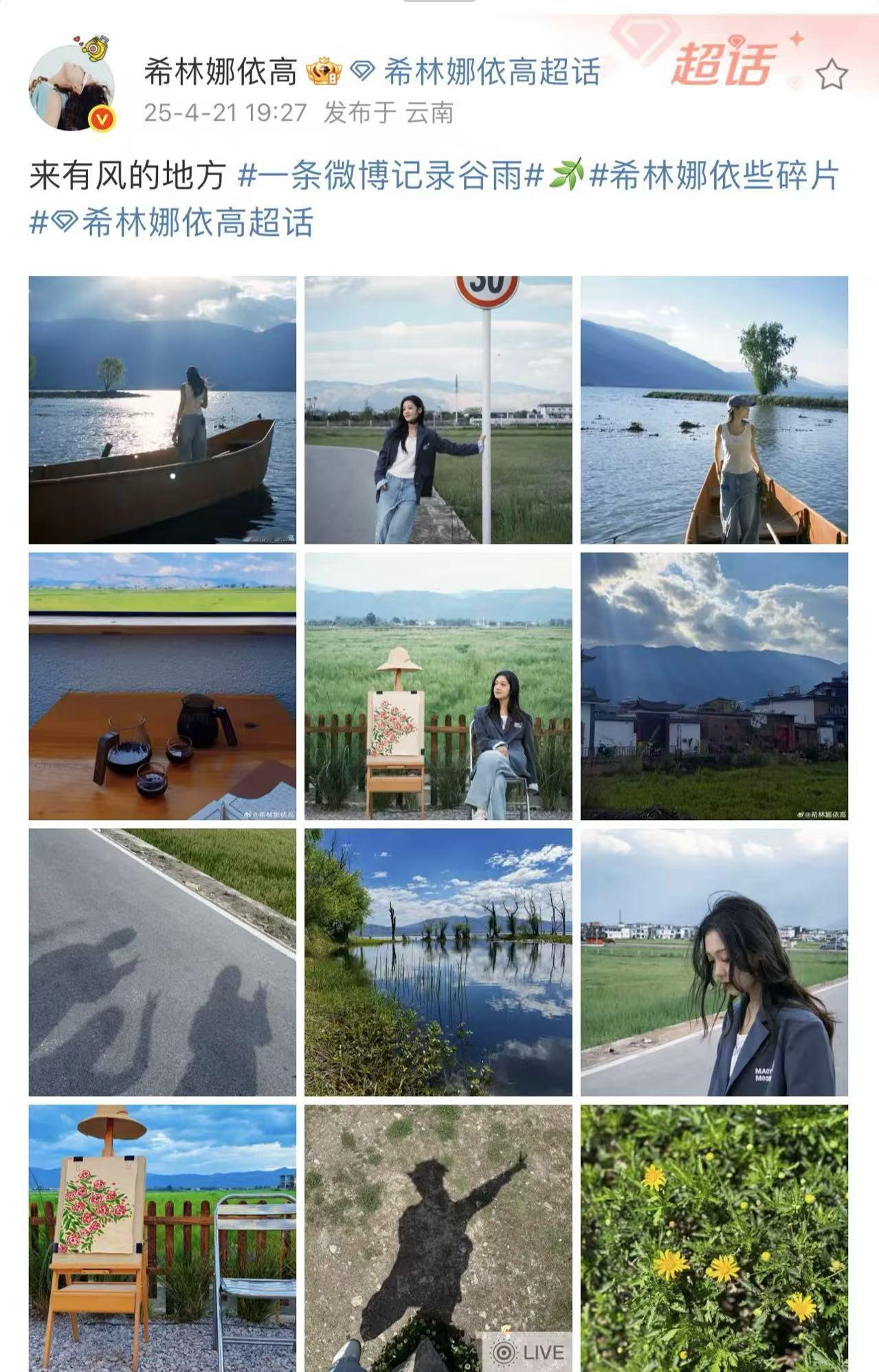The width and height of the screenshot is (879, 1372).
Task: Open photo of village under sunbeam clouds
Action: click(714, 686)
